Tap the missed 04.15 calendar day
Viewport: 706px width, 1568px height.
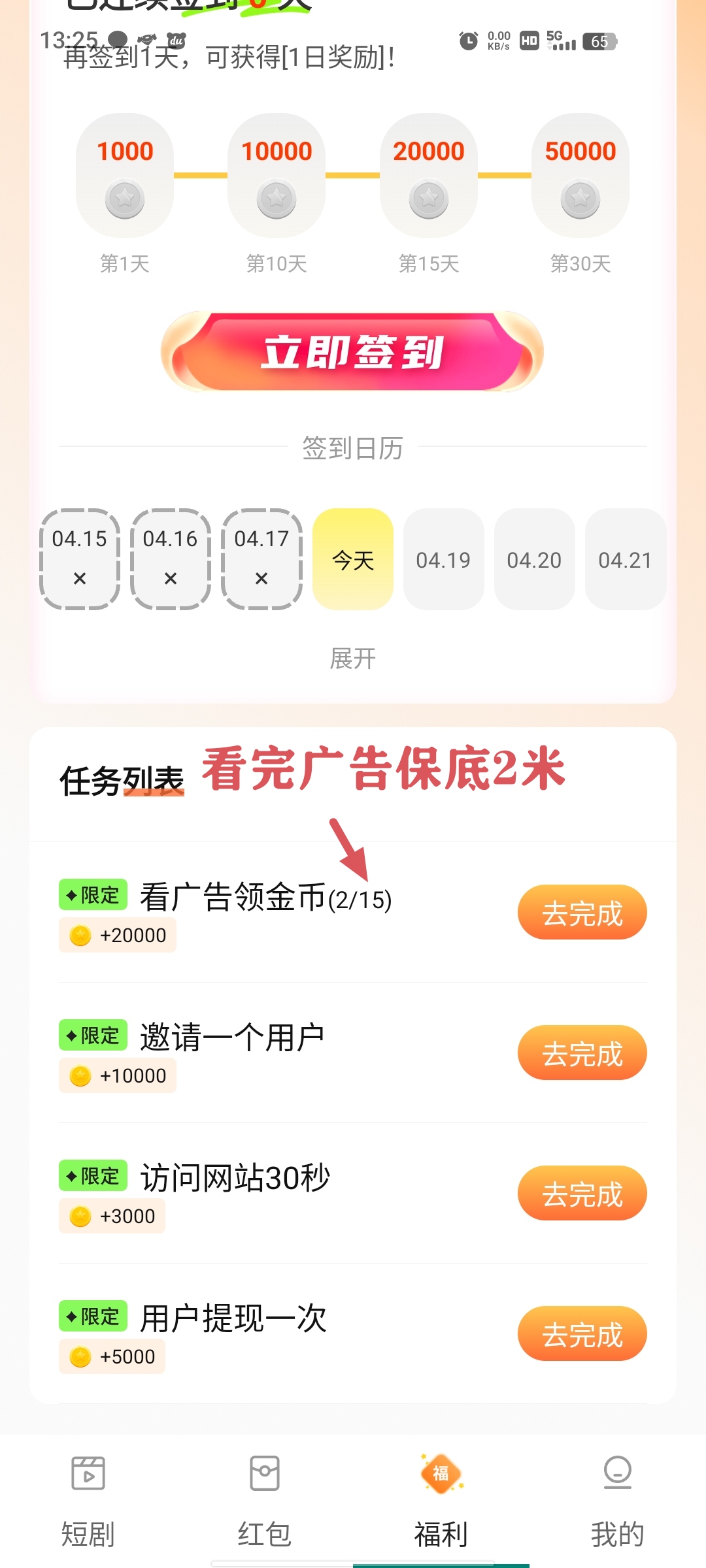pyautogui.click(x=80, y=559)
